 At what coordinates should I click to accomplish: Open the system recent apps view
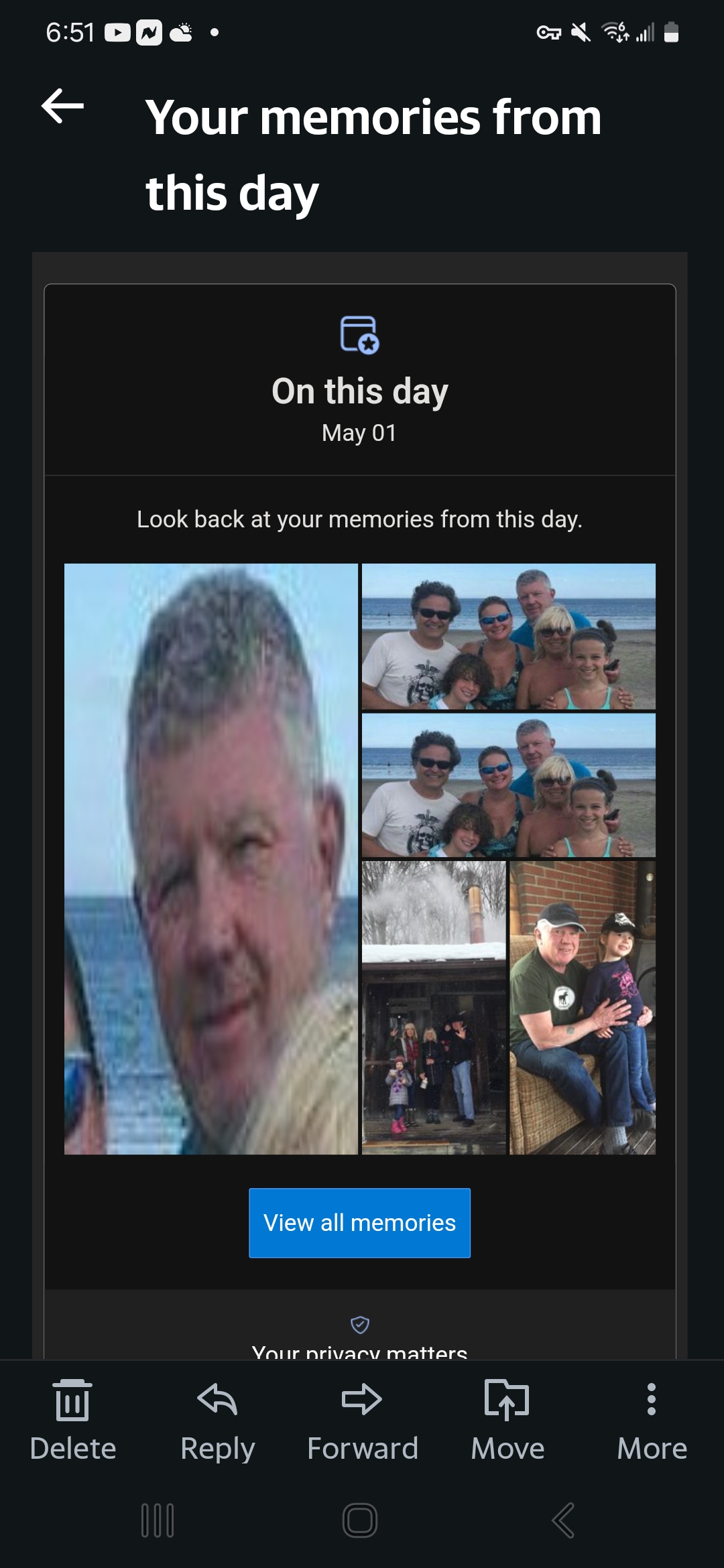[x=158, y=1520]
